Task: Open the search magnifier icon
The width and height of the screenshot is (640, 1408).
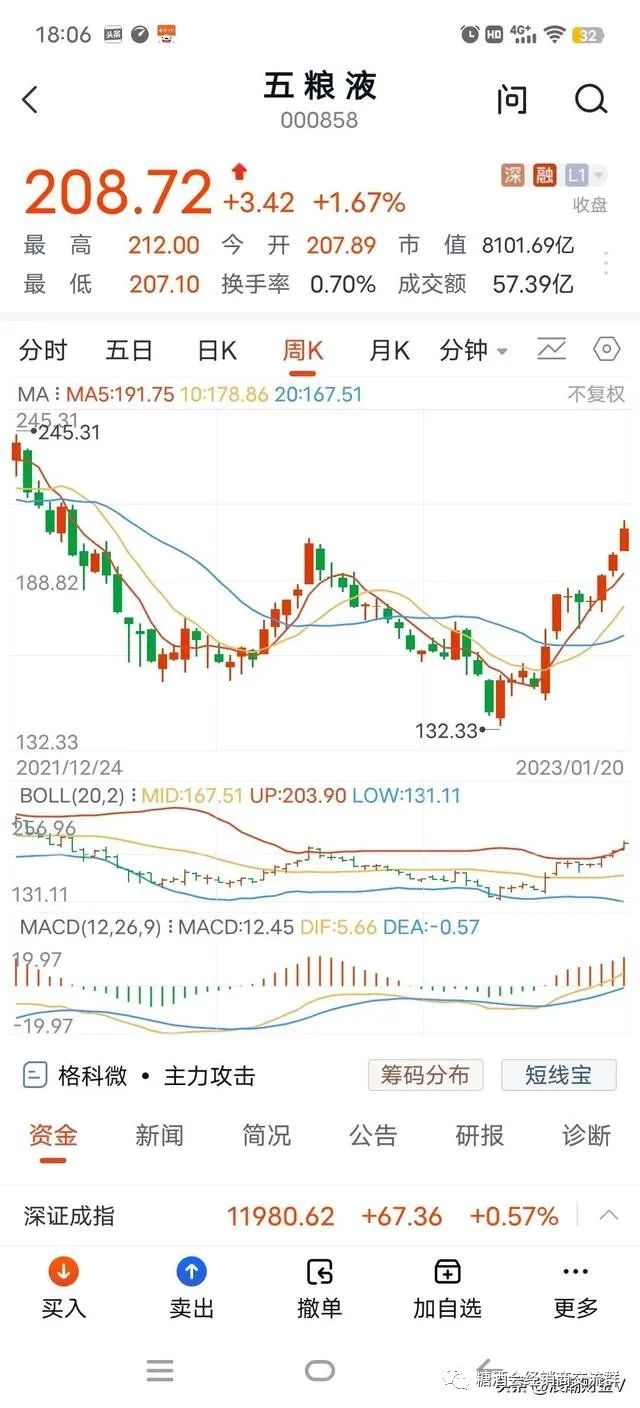Action: 591,99
